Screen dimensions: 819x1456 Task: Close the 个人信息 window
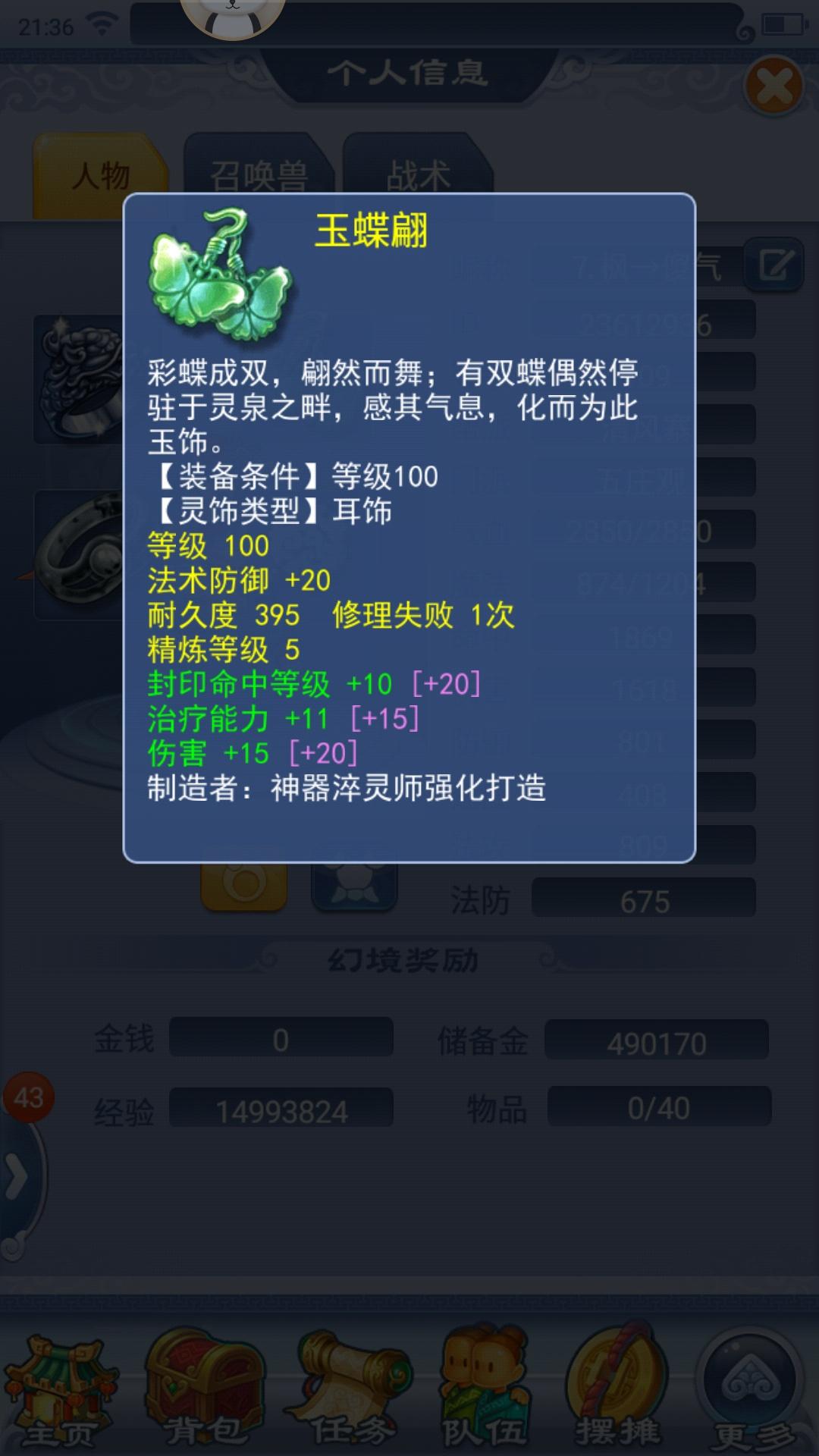[774, 86]
